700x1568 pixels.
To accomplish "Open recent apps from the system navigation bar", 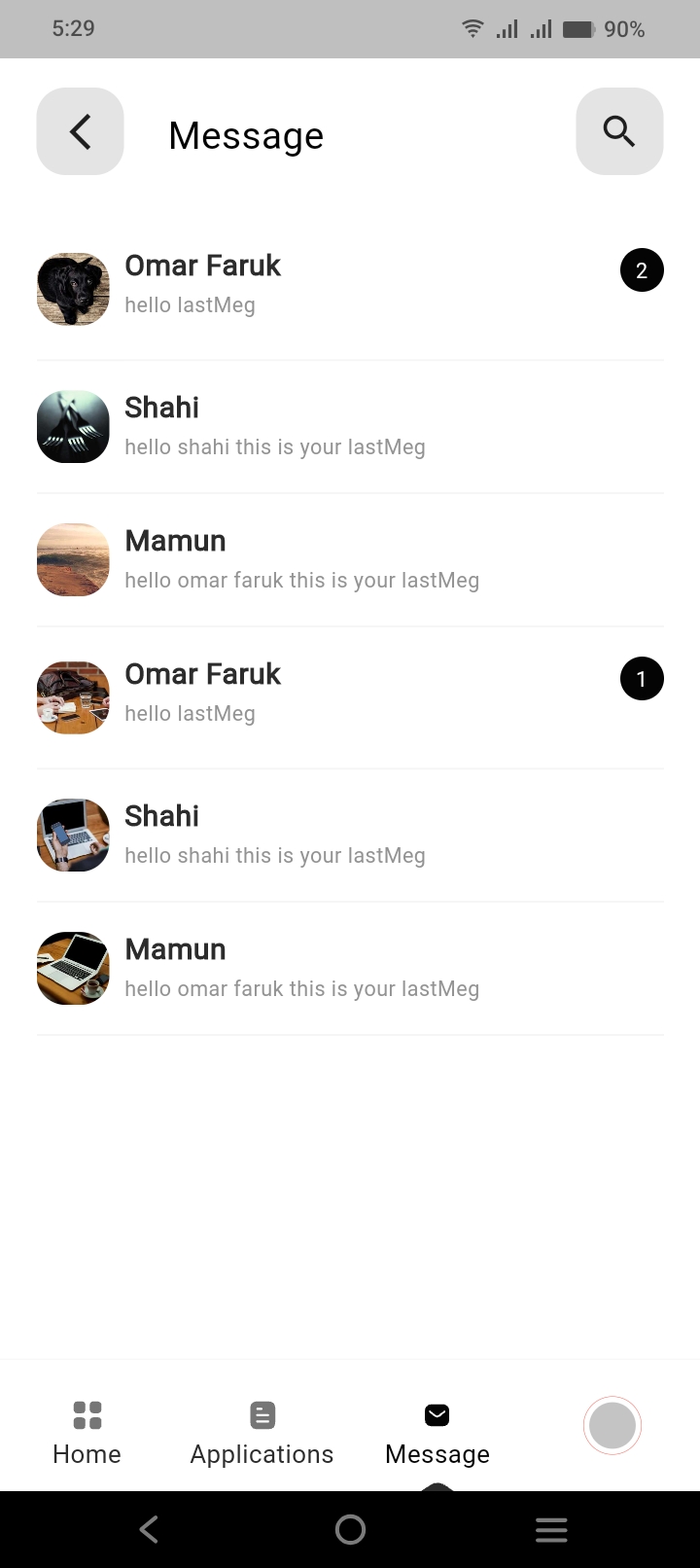I will coord(551,1529).
